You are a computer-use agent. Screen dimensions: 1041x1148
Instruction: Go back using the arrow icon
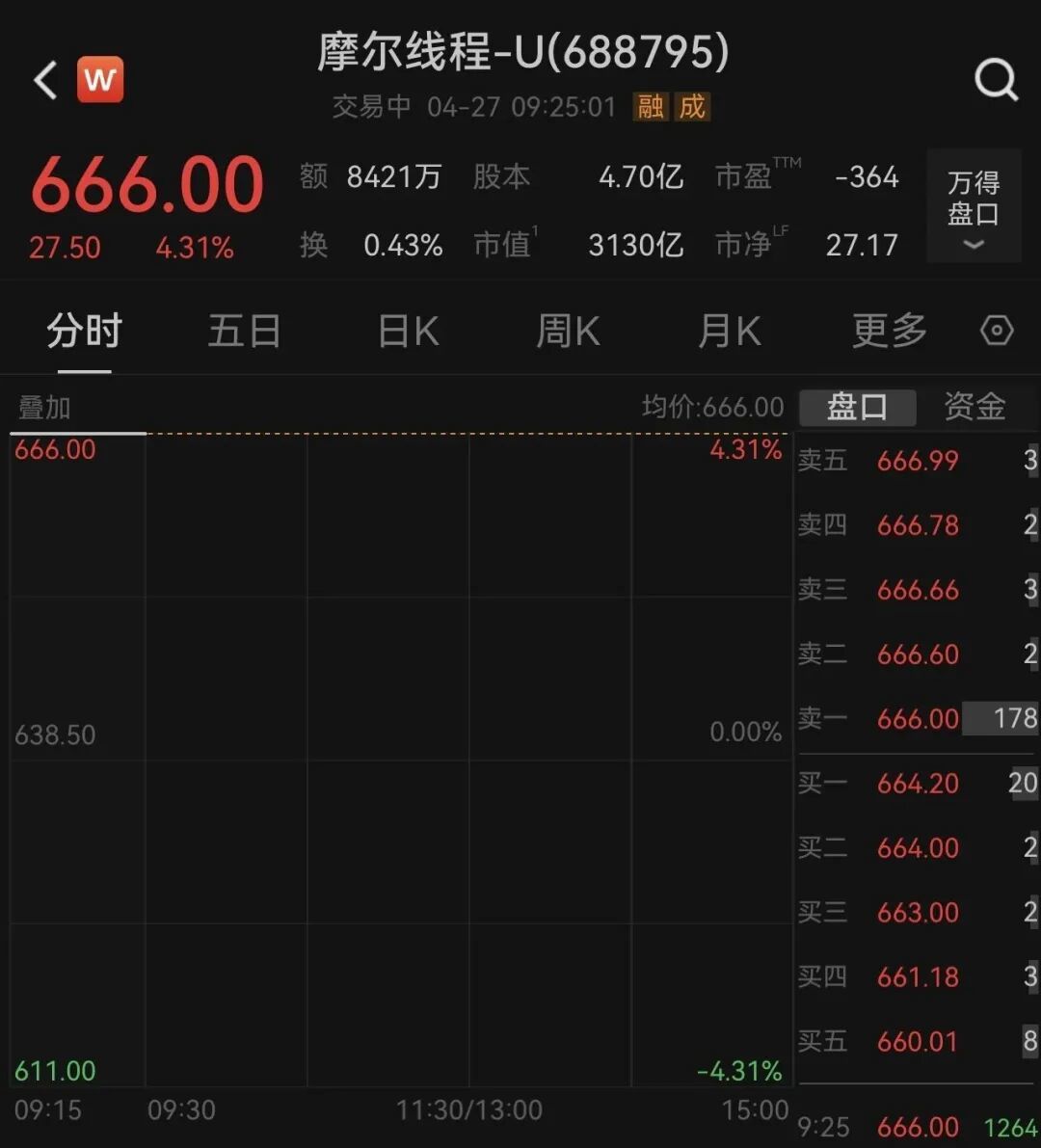coord(45,80)
